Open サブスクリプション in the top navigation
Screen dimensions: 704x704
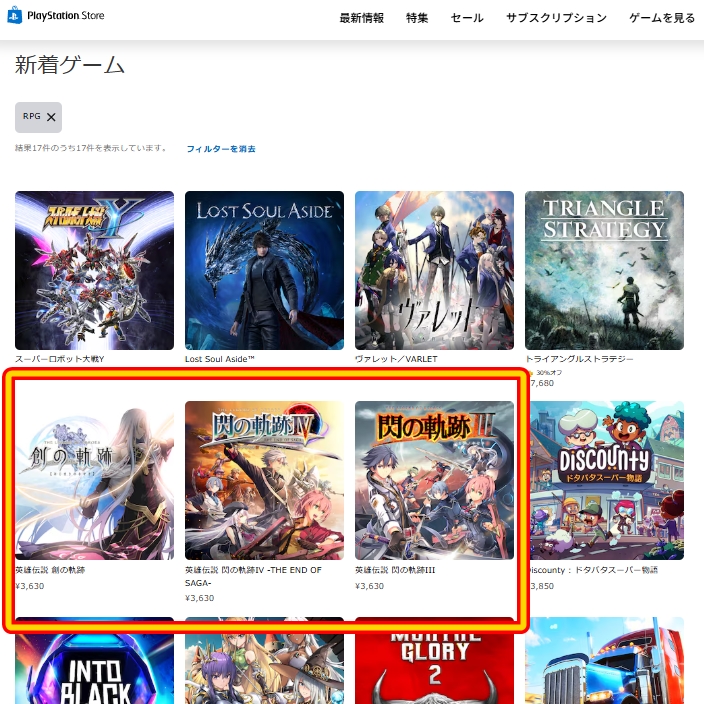[556, 18]
